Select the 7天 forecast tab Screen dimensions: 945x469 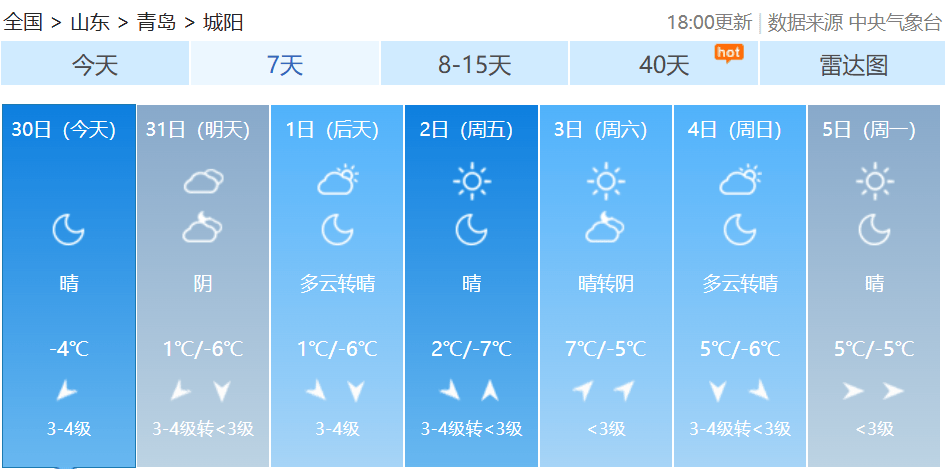[284, 65]
